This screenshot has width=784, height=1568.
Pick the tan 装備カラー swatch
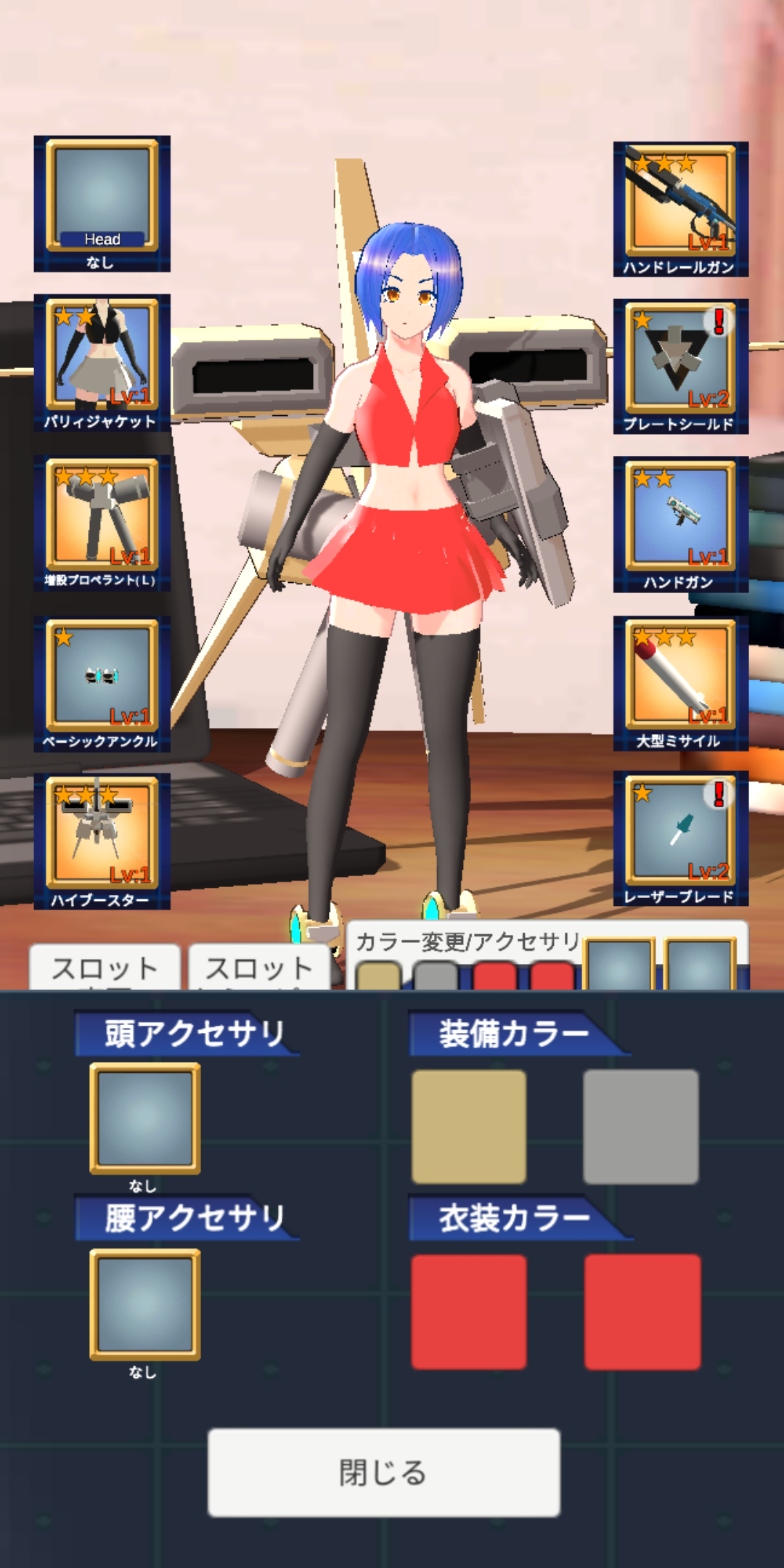click(469, 1127)
